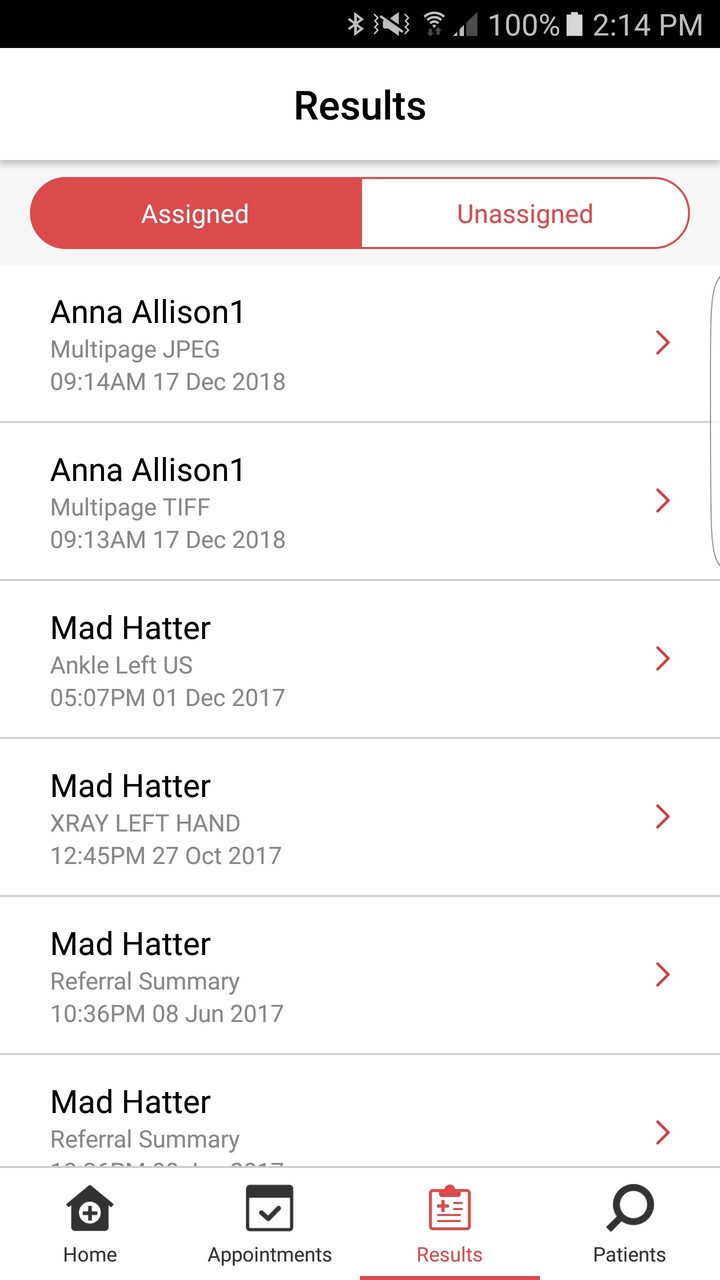The image size is (720, 1280).
Task: Switch to the Patients search tab
Action: tap(630, 1224)
